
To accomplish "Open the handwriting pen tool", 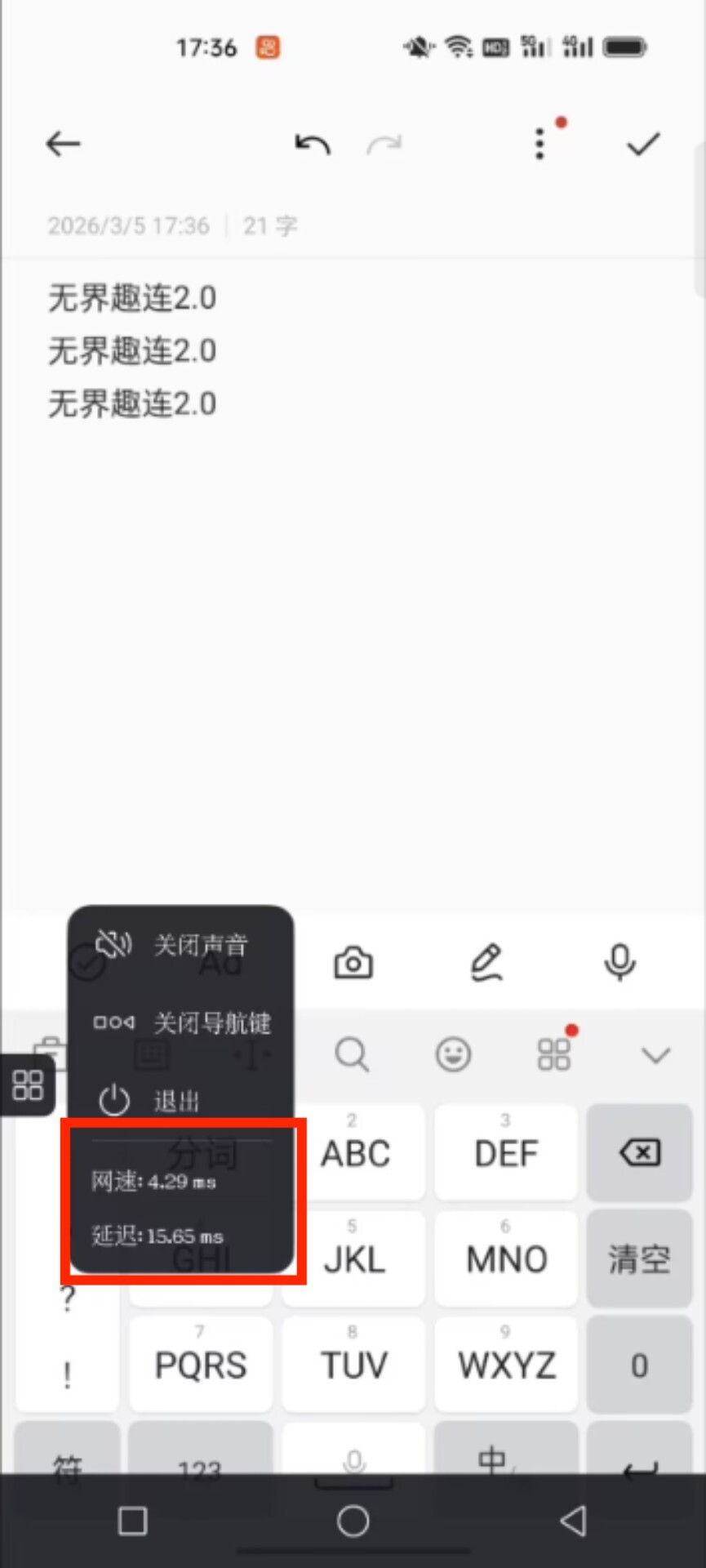I will (486, 963).
